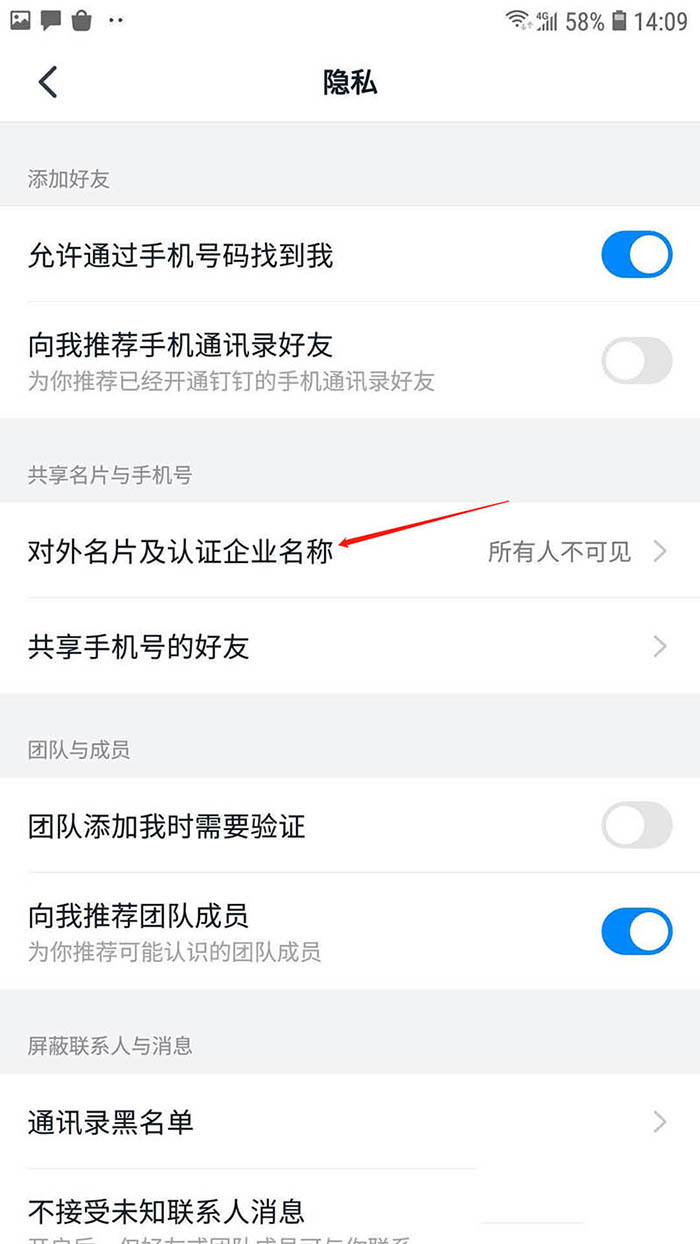Image resolution: width=700 pixels, height=1244 pixels.
Task: Turn off 允许通过手机号码找到我
Action: tap(636, 255)
